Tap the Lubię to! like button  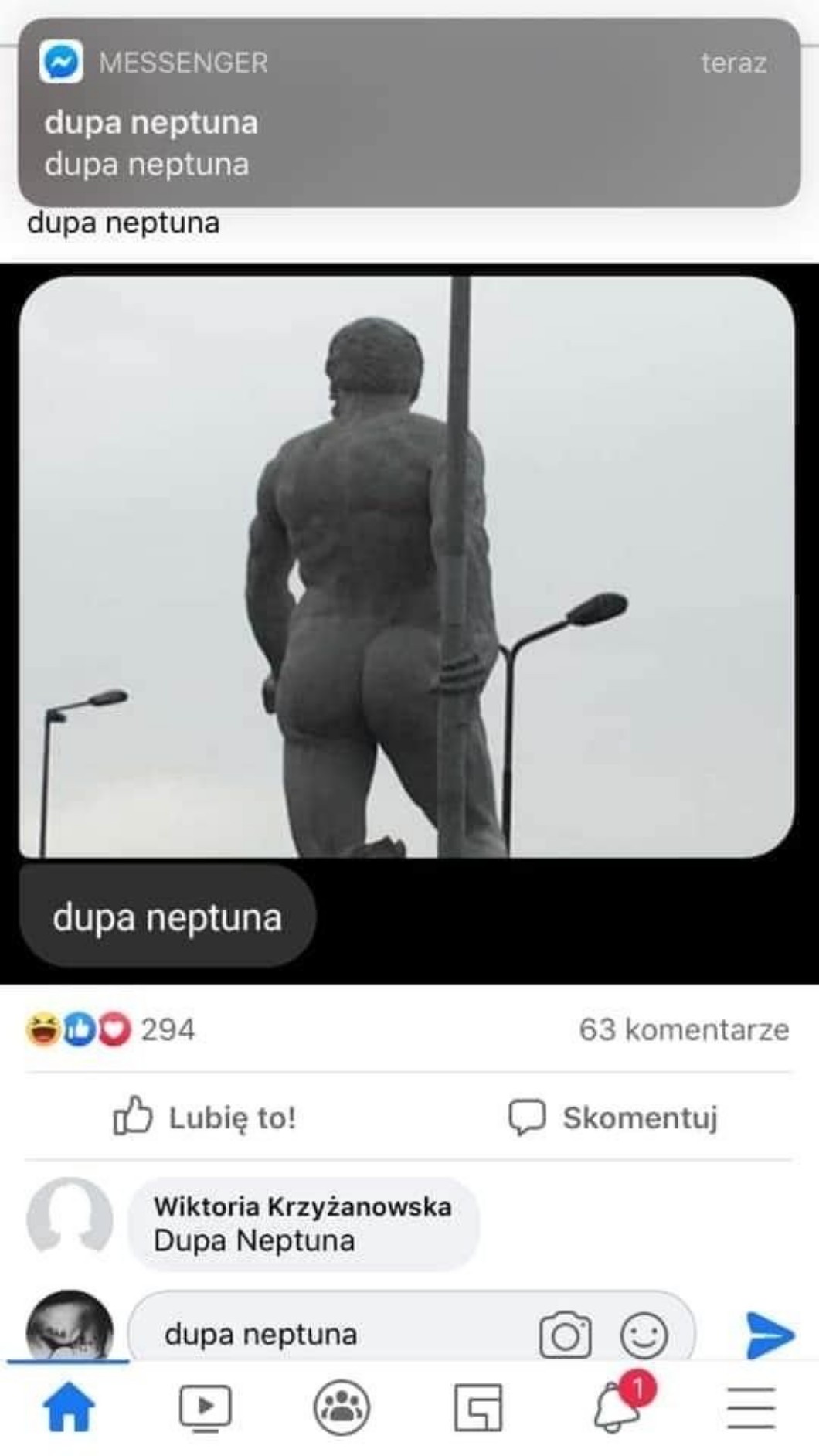pyautogui.click(x=206, y=1118)
